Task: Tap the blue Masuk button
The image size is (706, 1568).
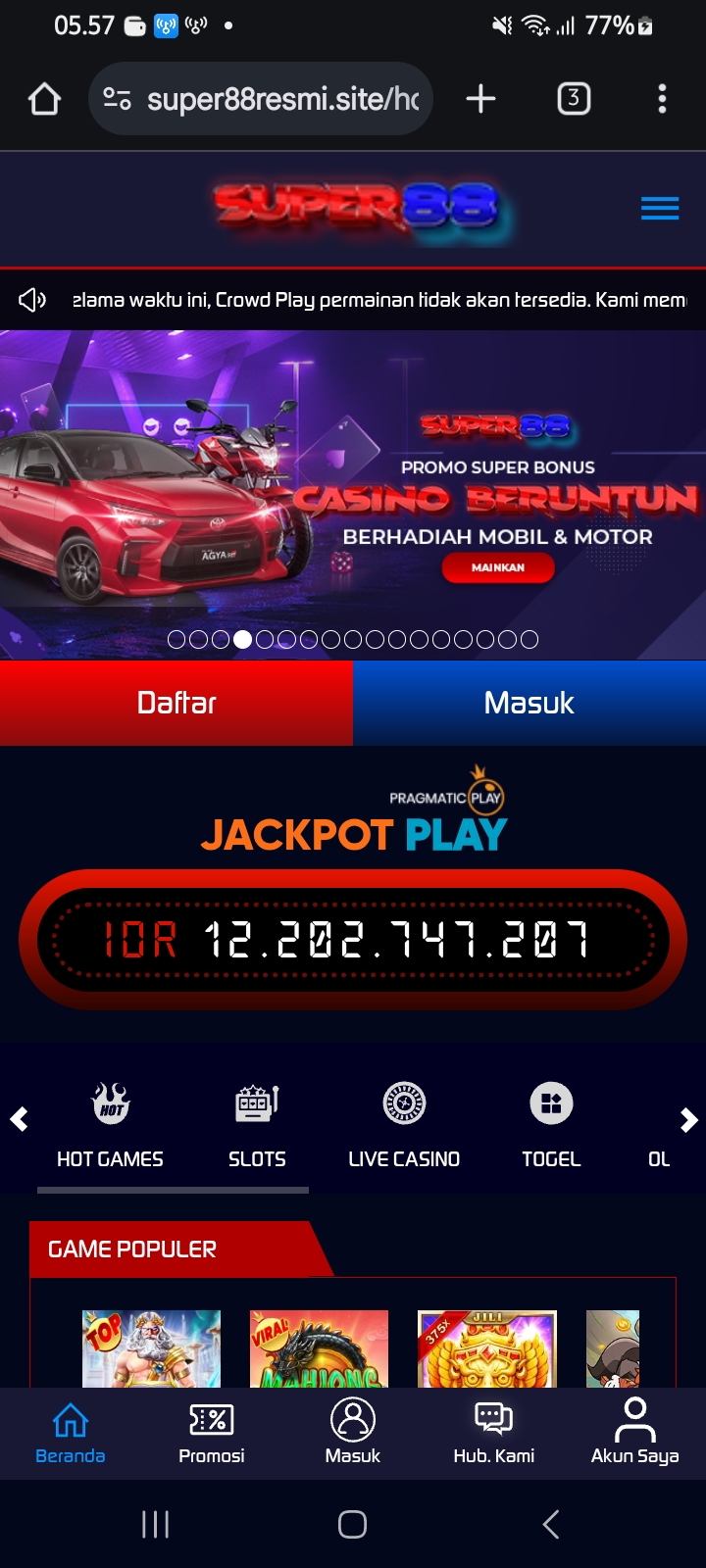Action: pos(529,703)
